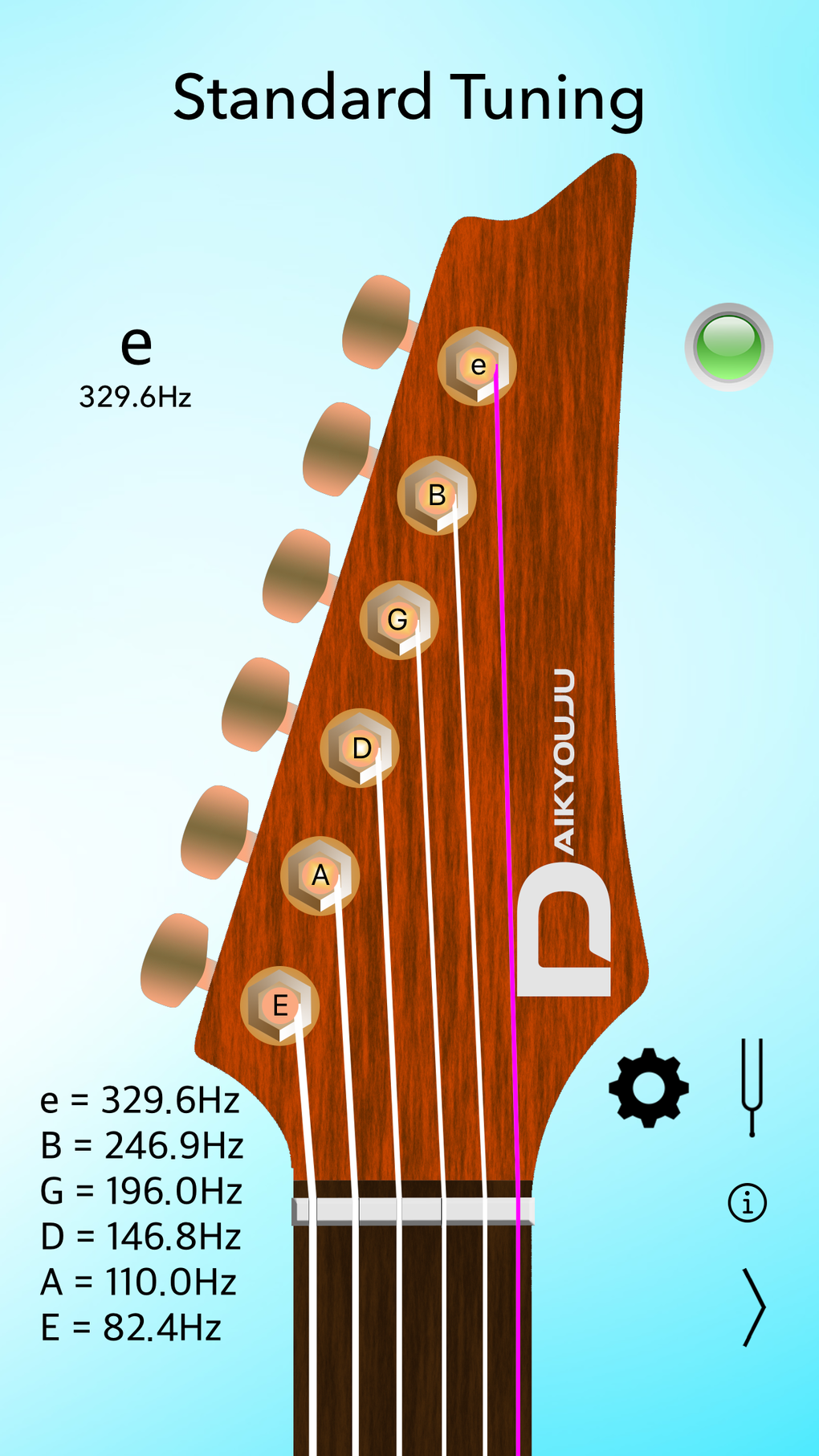Select the high e string tuning peg
The width and height of the screenshot is (819, 1456).
(476, 365)
